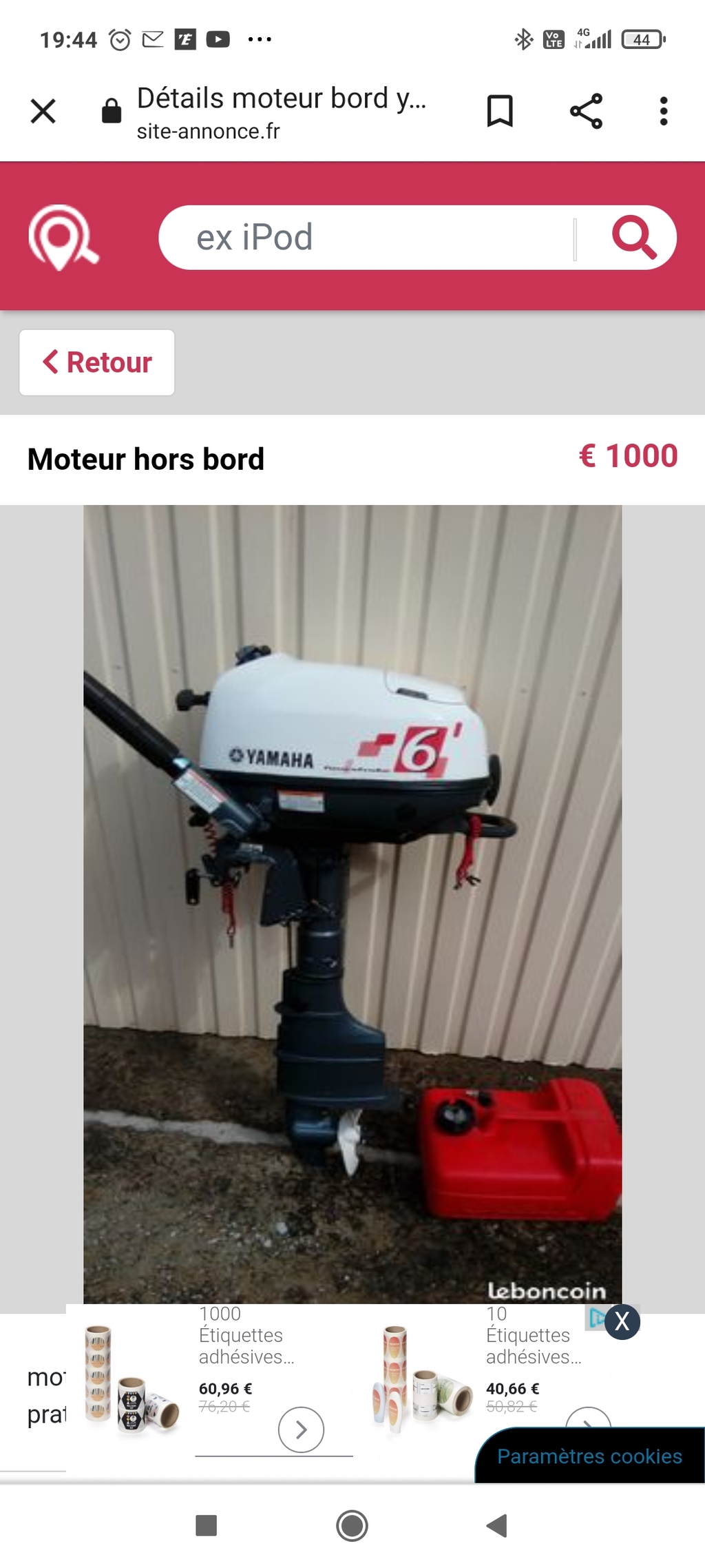Image resolution: width=705 pixels, height=1568 pixels.
Task: Tap arrow on the 60,96 € ad
Action: pos(301,1430)
